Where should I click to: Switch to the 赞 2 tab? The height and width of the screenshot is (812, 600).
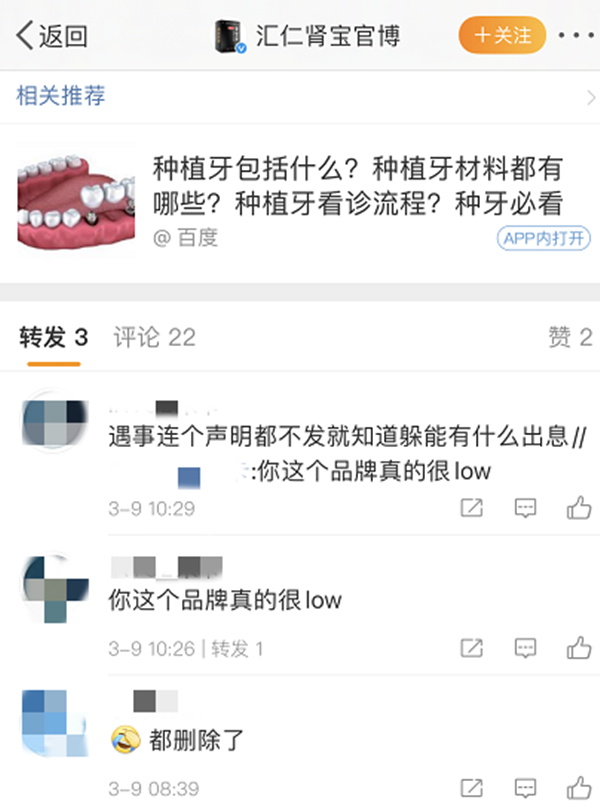(570, 338)
